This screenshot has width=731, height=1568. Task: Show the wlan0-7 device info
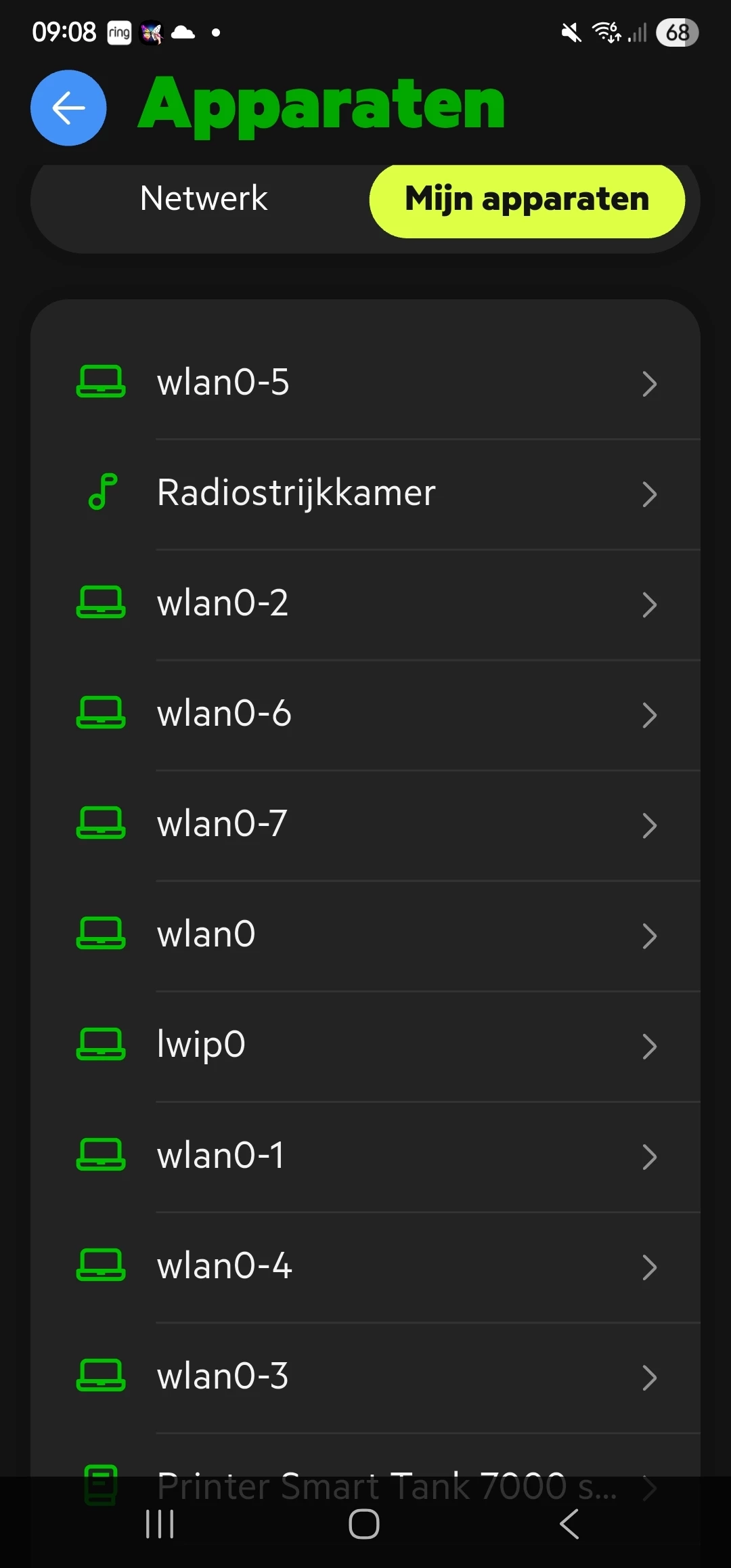[365, 825]
